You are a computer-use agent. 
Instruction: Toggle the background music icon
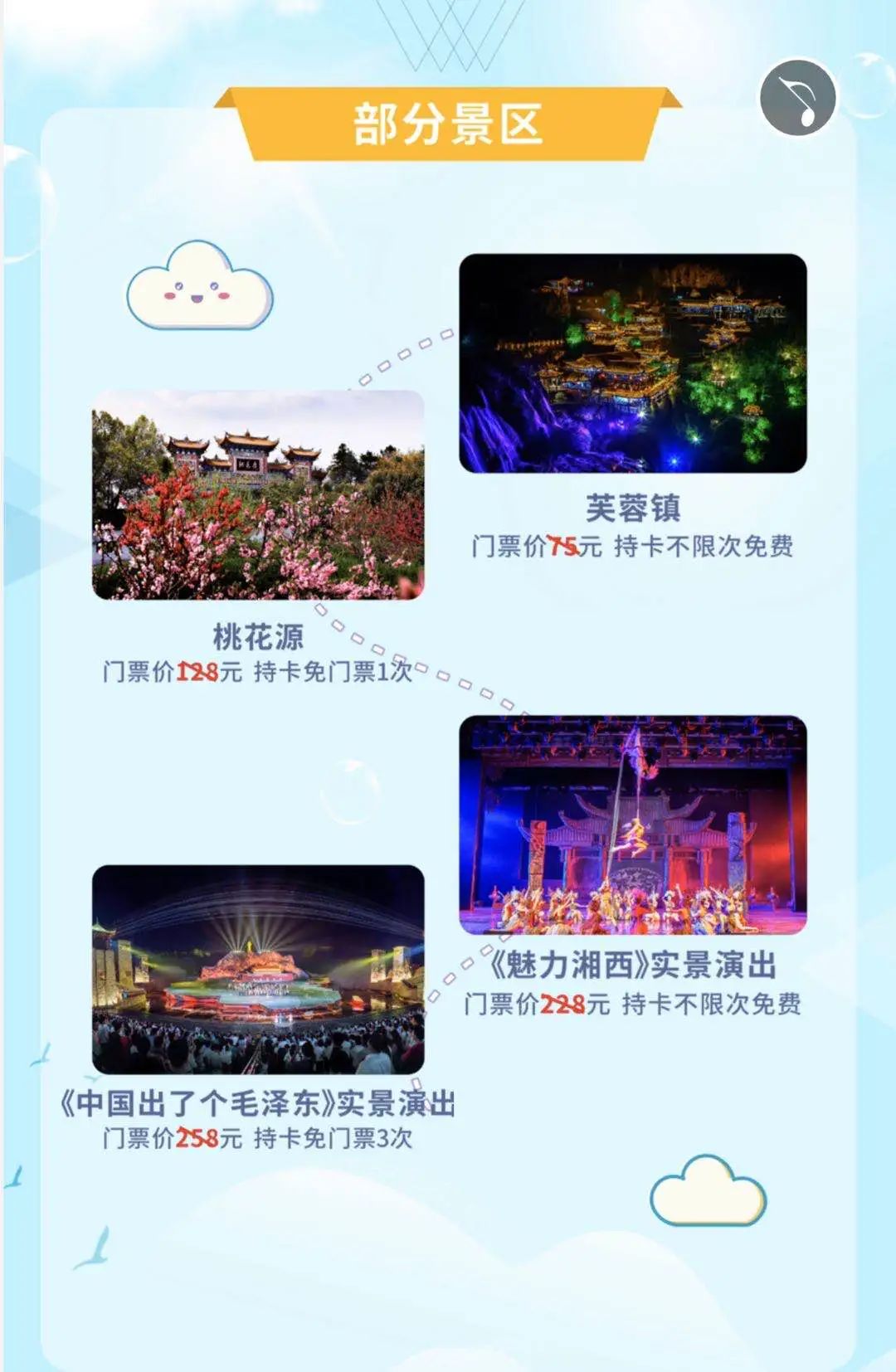(x=797, y=97)
